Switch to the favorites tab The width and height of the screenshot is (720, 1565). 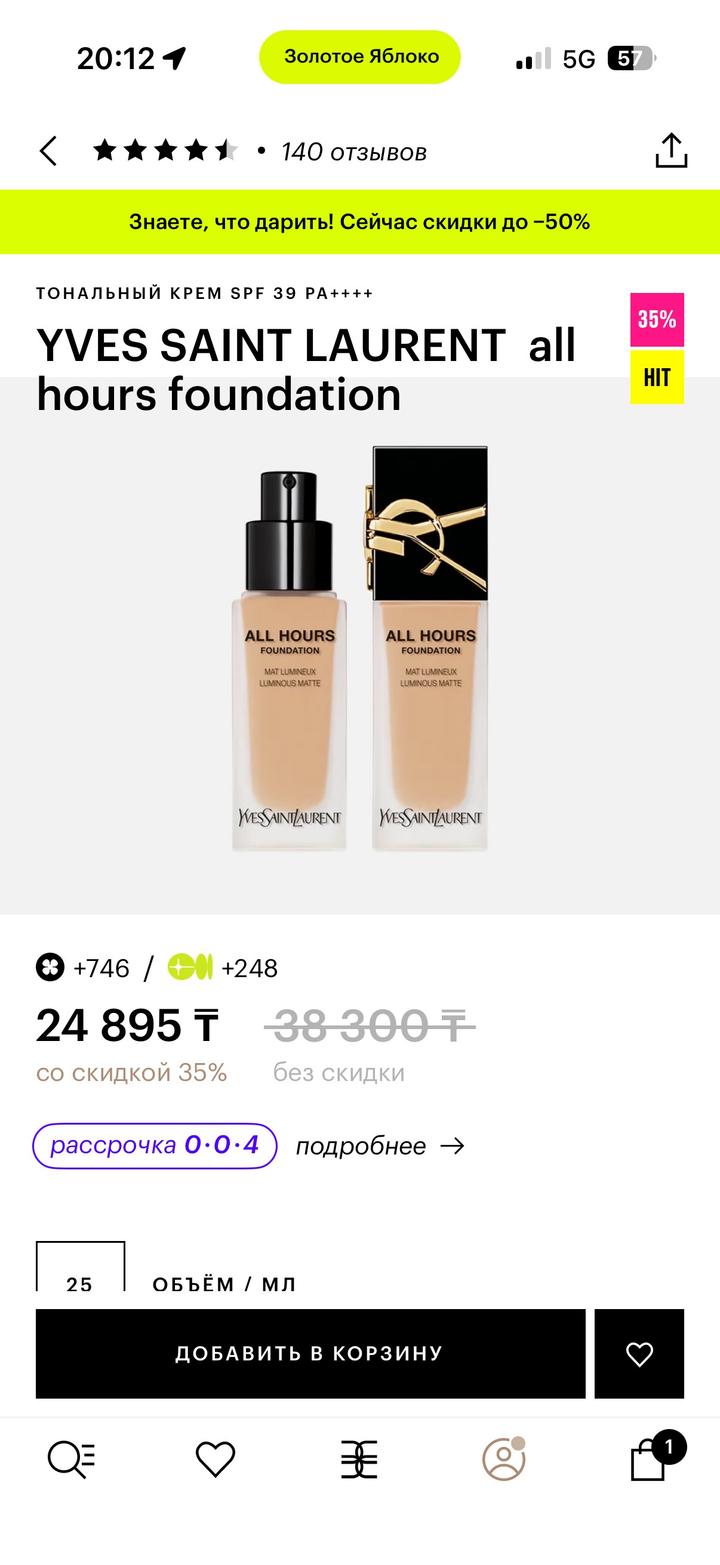pos(215,1459)
